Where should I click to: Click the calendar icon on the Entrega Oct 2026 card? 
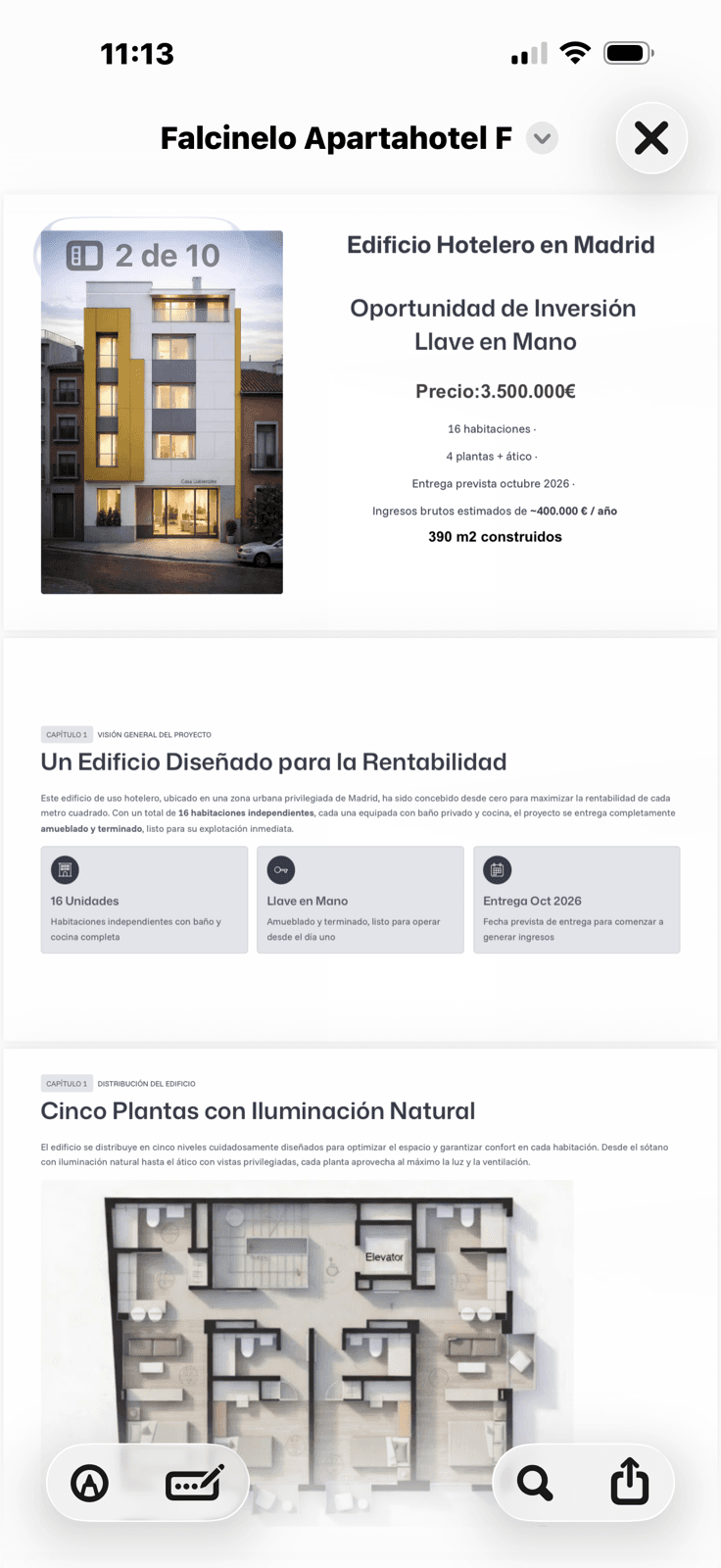(x=498, y=870)
